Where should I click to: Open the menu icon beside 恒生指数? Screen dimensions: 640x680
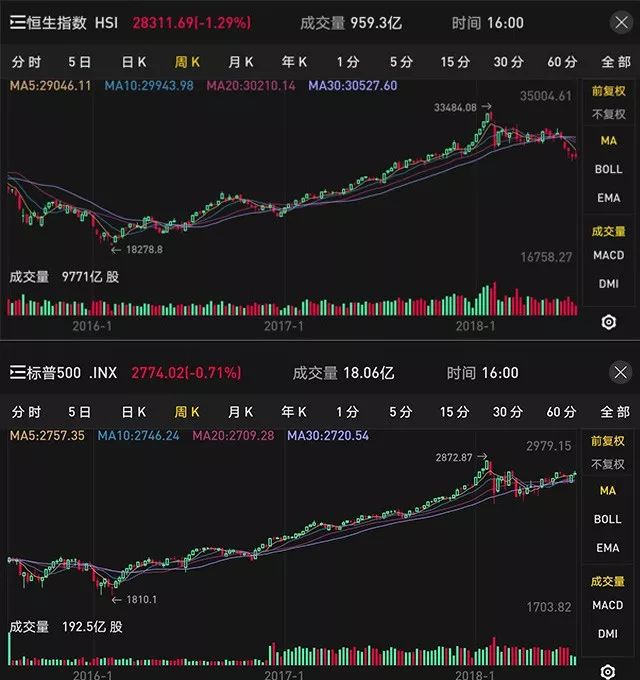pos(17,23)
